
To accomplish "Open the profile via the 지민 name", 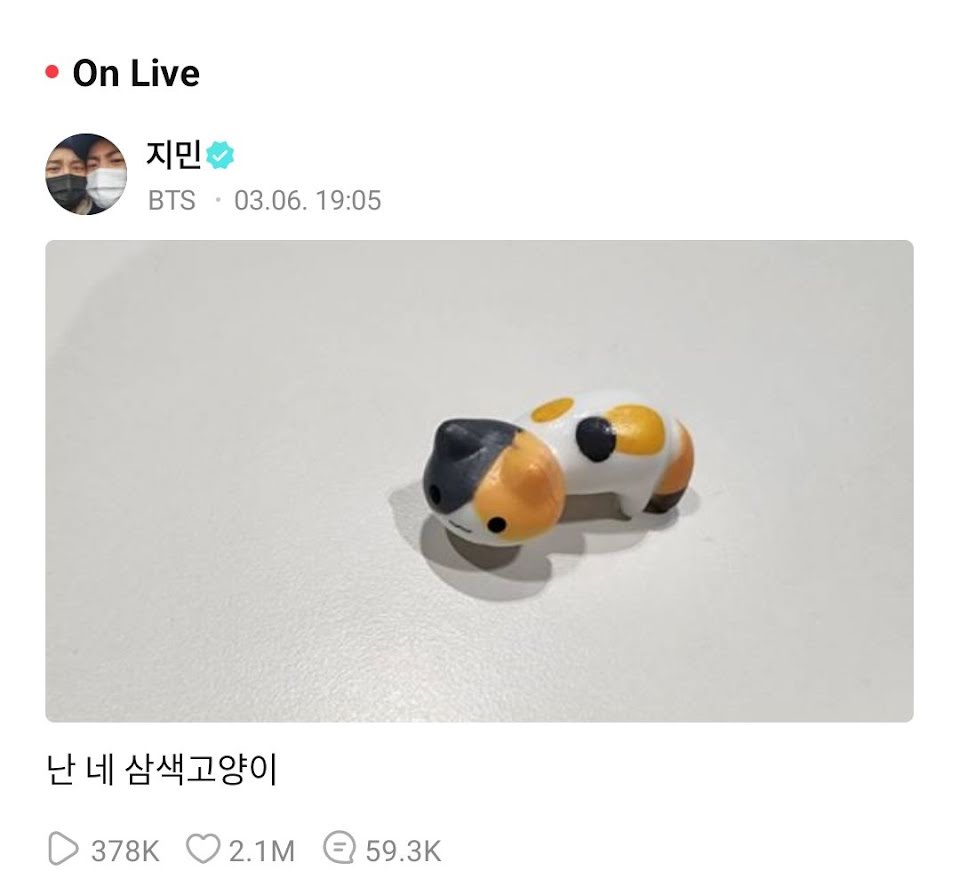I will [174, 155].
